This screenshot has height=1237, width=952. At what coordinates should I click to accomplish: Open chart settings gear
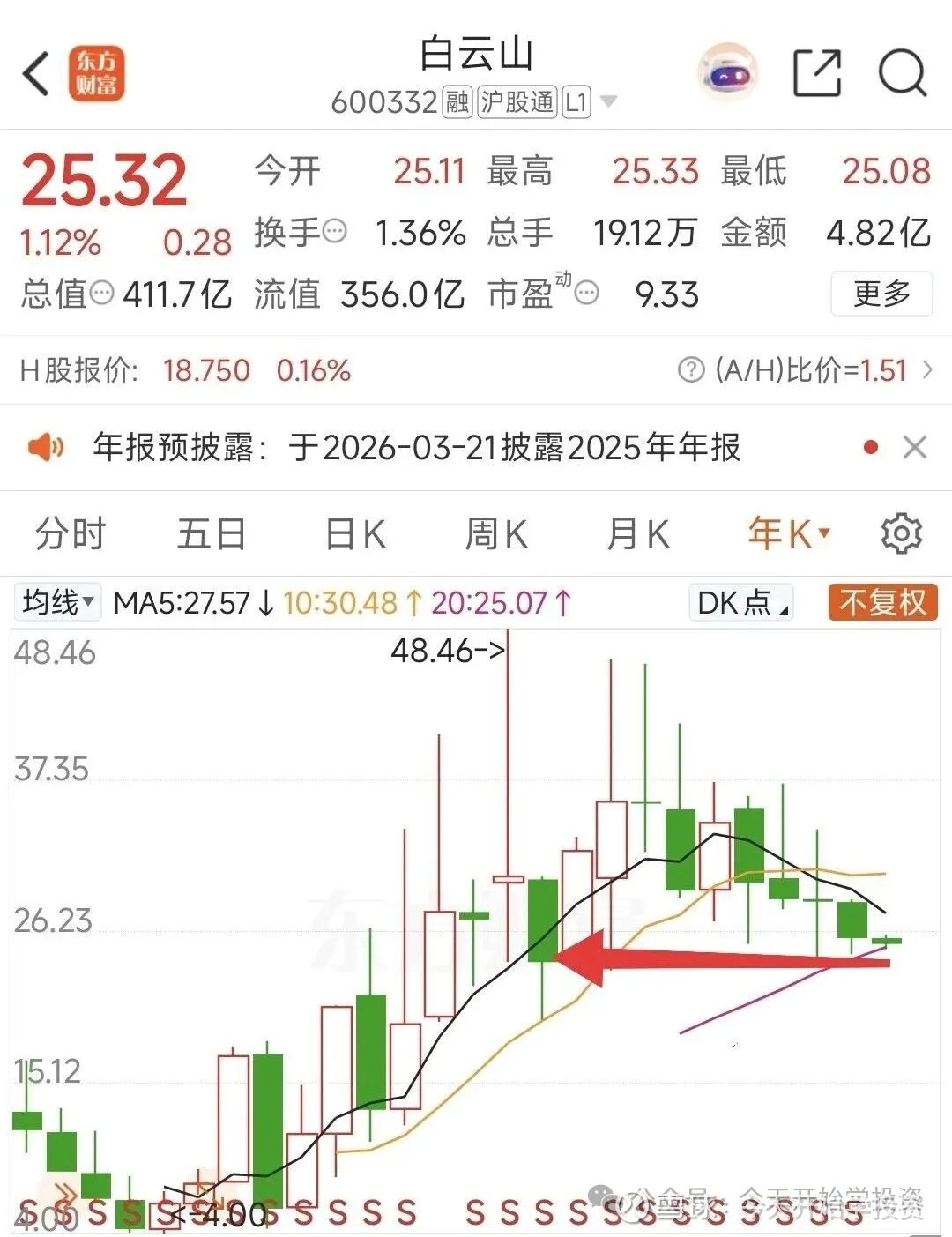pos(901,534)
